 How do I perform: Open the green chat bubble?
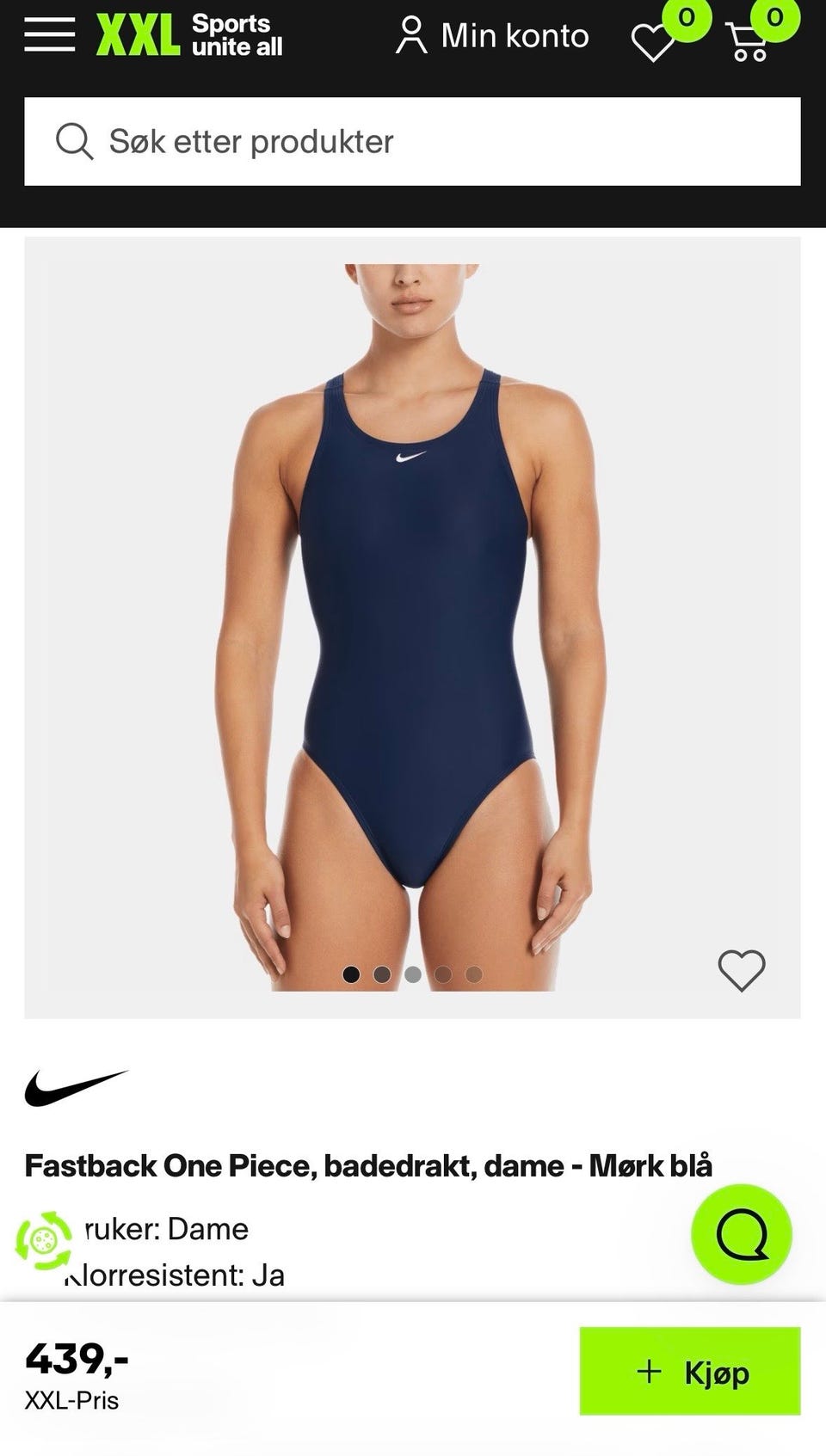(742, 1234)
